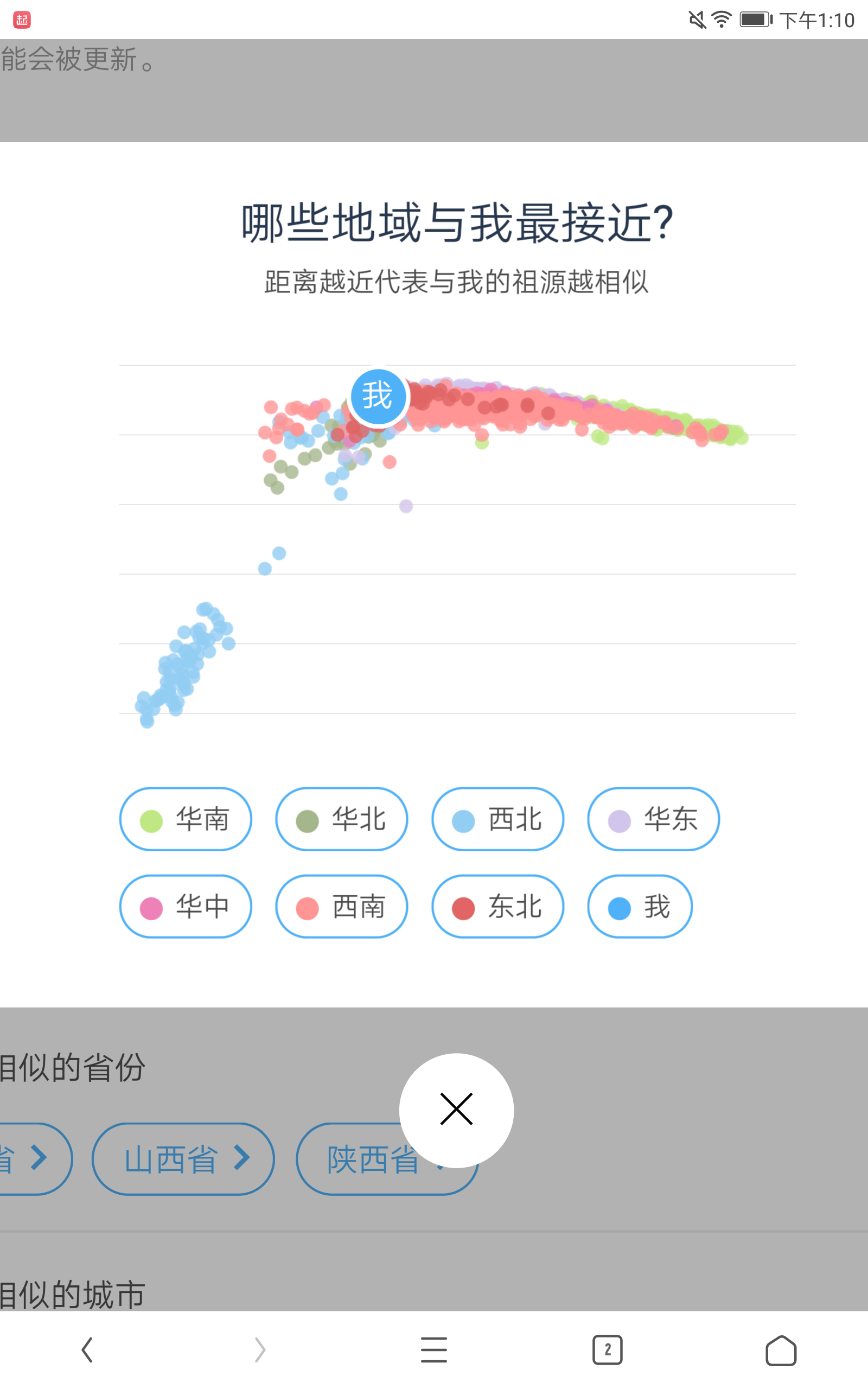This screenshot has height=1389, width=868.
Task: Open the browser menu
Action: tap(433, 1349)
